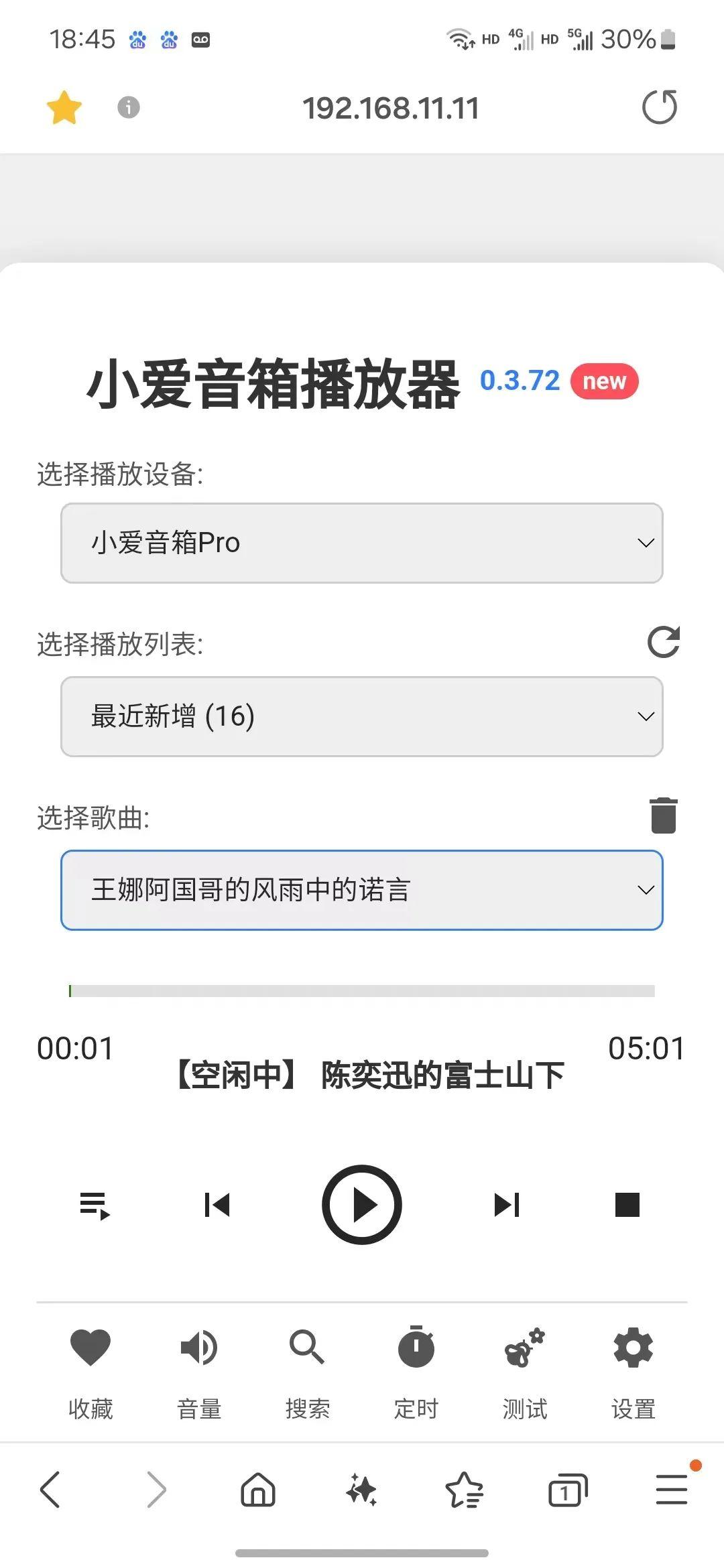Set a sleep timer using the 定时 icon
The height and width of the screenshot is (1568, 724).
click(416, 1347)
